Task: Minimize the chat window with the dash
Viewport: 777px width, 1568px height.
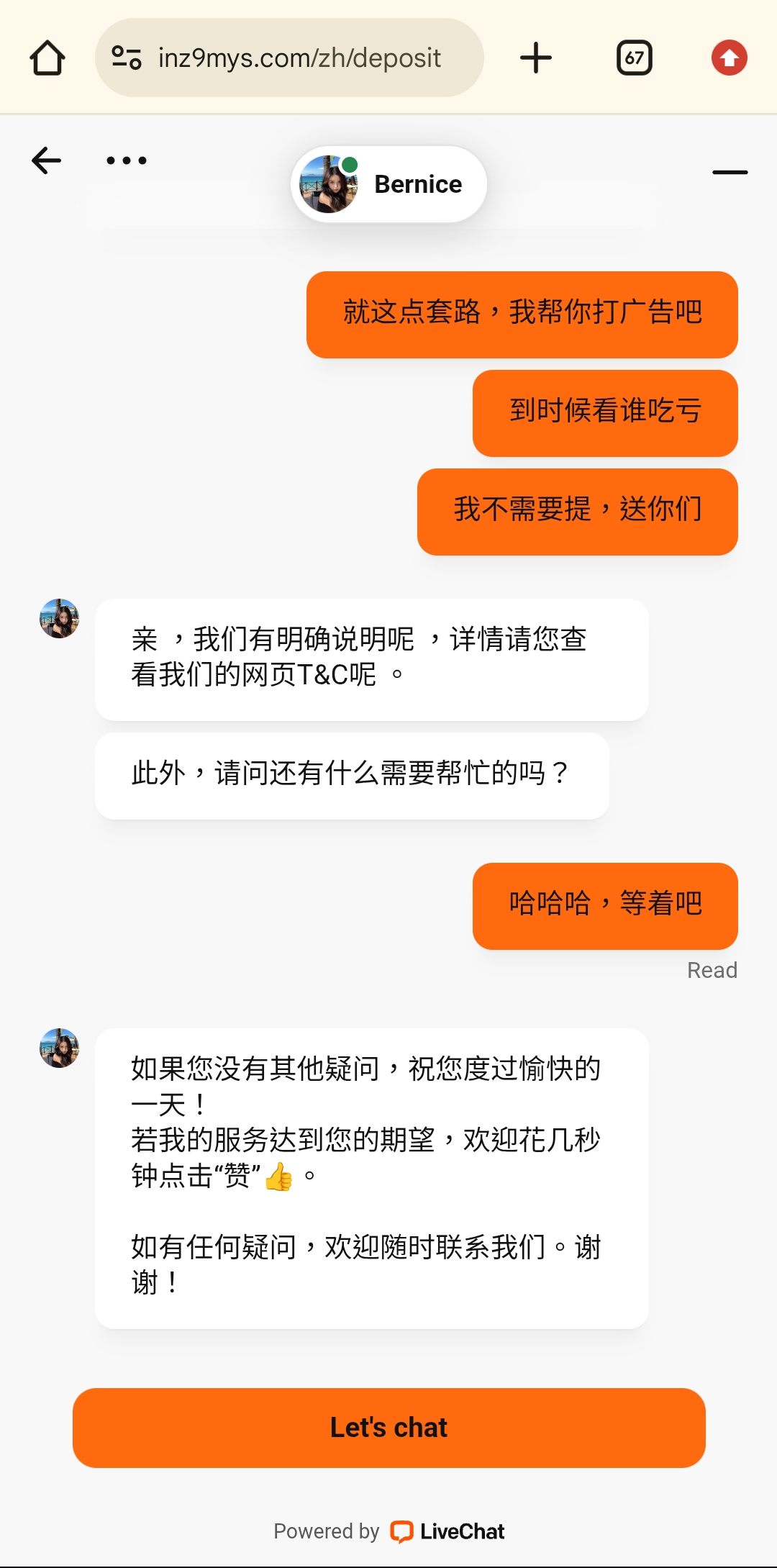Action: pyautogui.click(x=728, y=173)
